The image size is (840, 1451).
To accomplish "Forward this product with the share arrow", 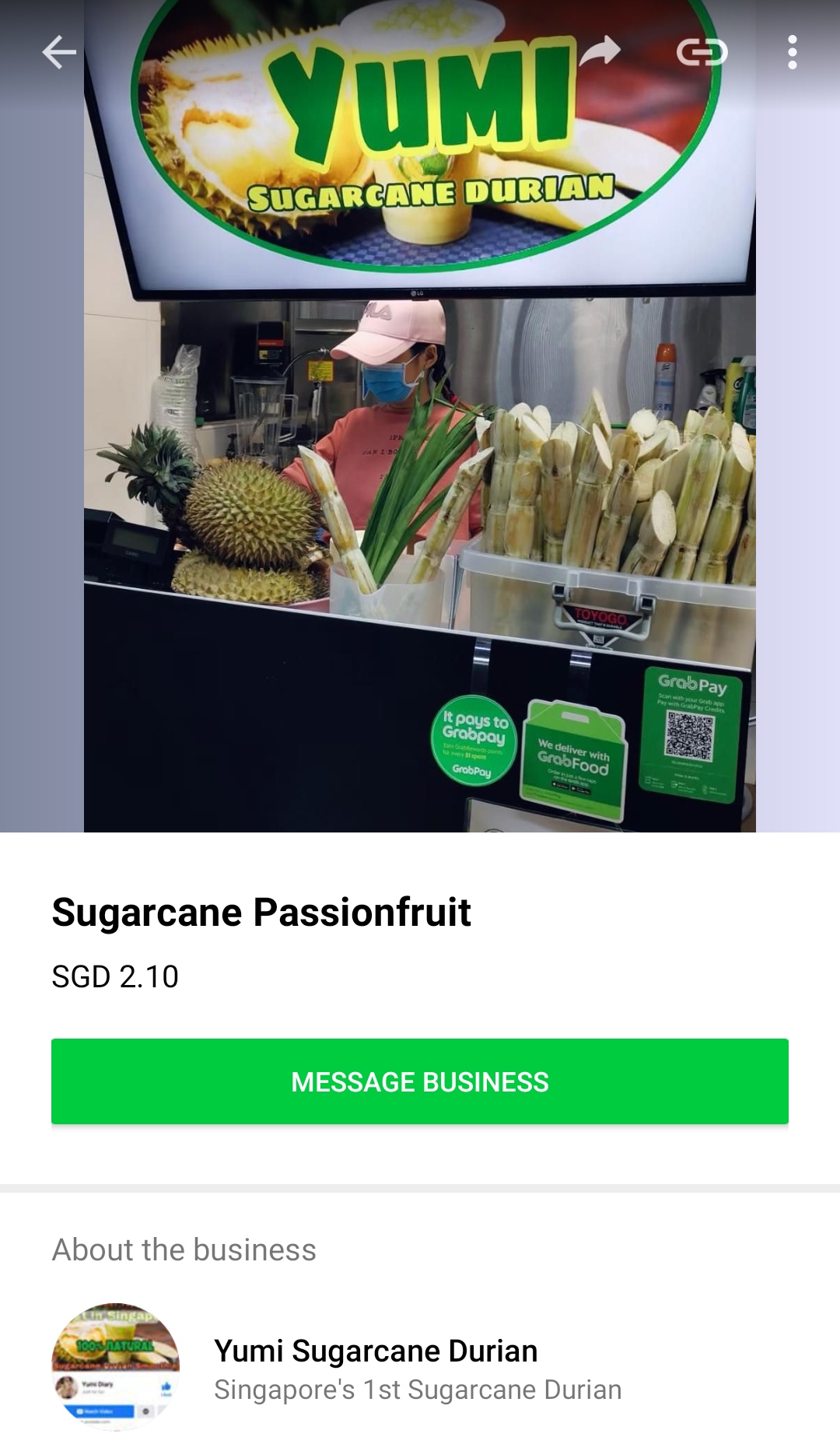I will 600,52.
